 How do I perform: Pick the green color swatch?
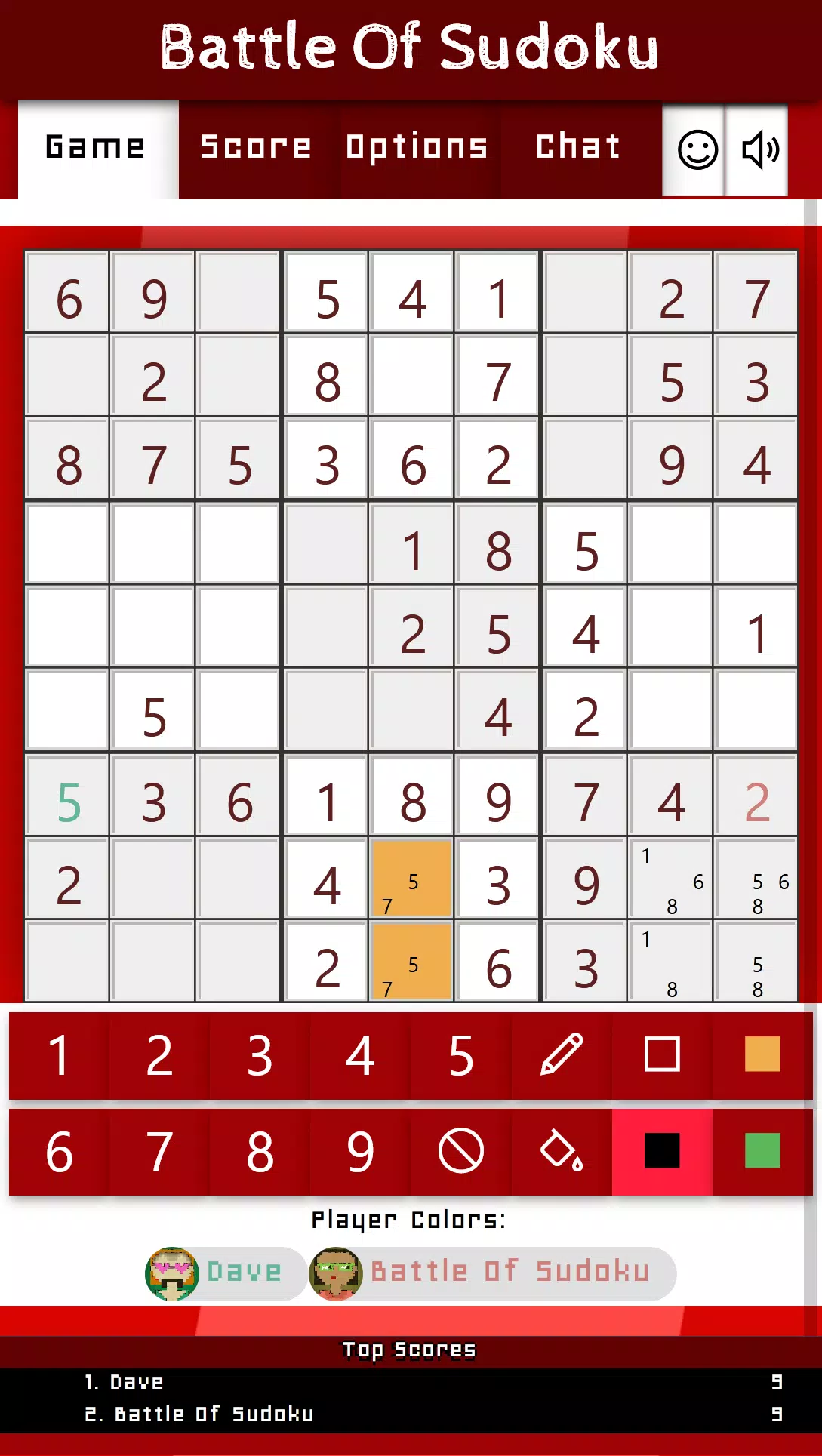762,1151
